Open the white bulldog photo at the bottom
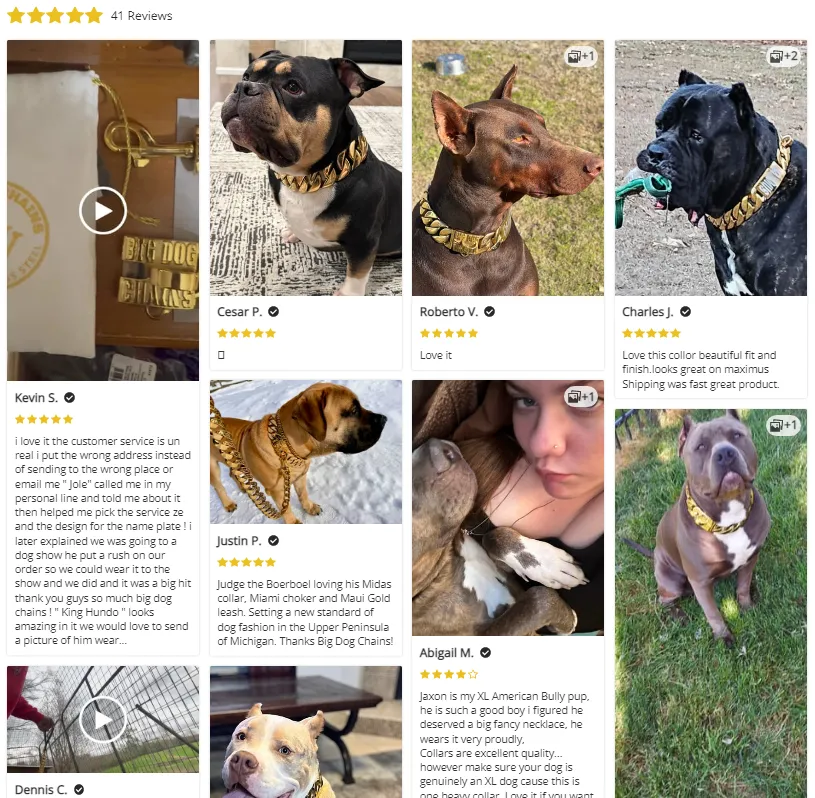This screenshot has width=815, height=798. point(305,733)
